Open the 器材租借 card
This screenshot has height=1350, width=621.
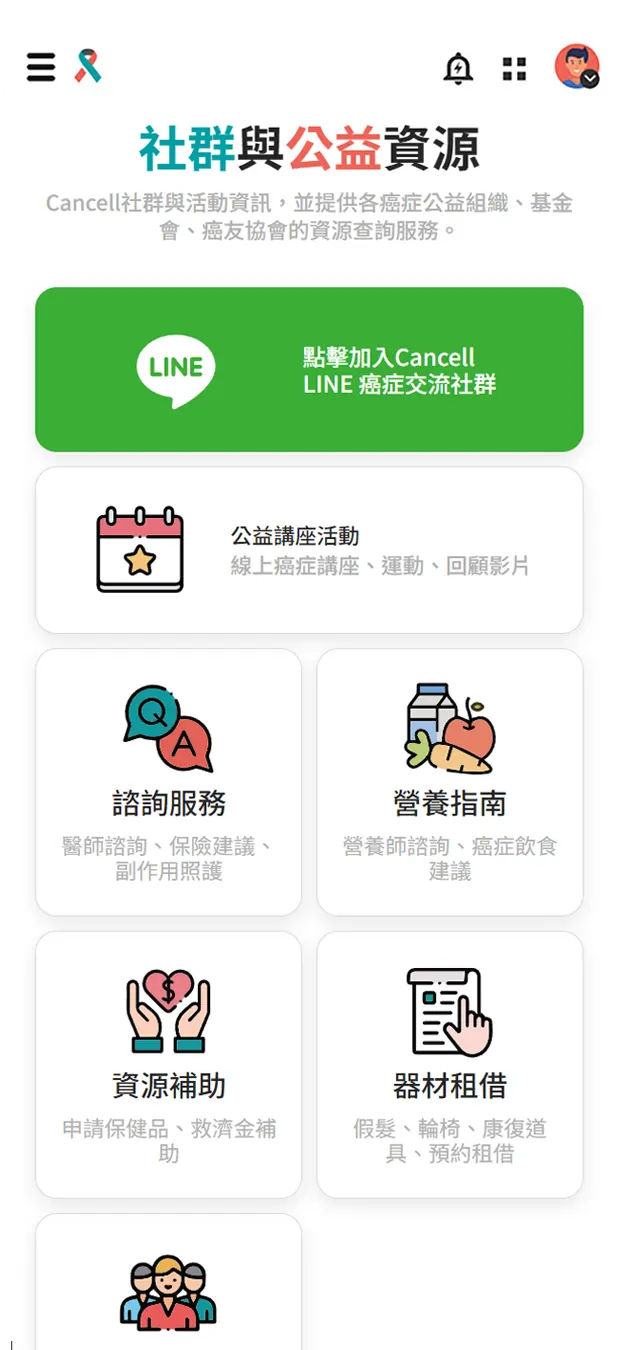click(x=450, y=1065)
